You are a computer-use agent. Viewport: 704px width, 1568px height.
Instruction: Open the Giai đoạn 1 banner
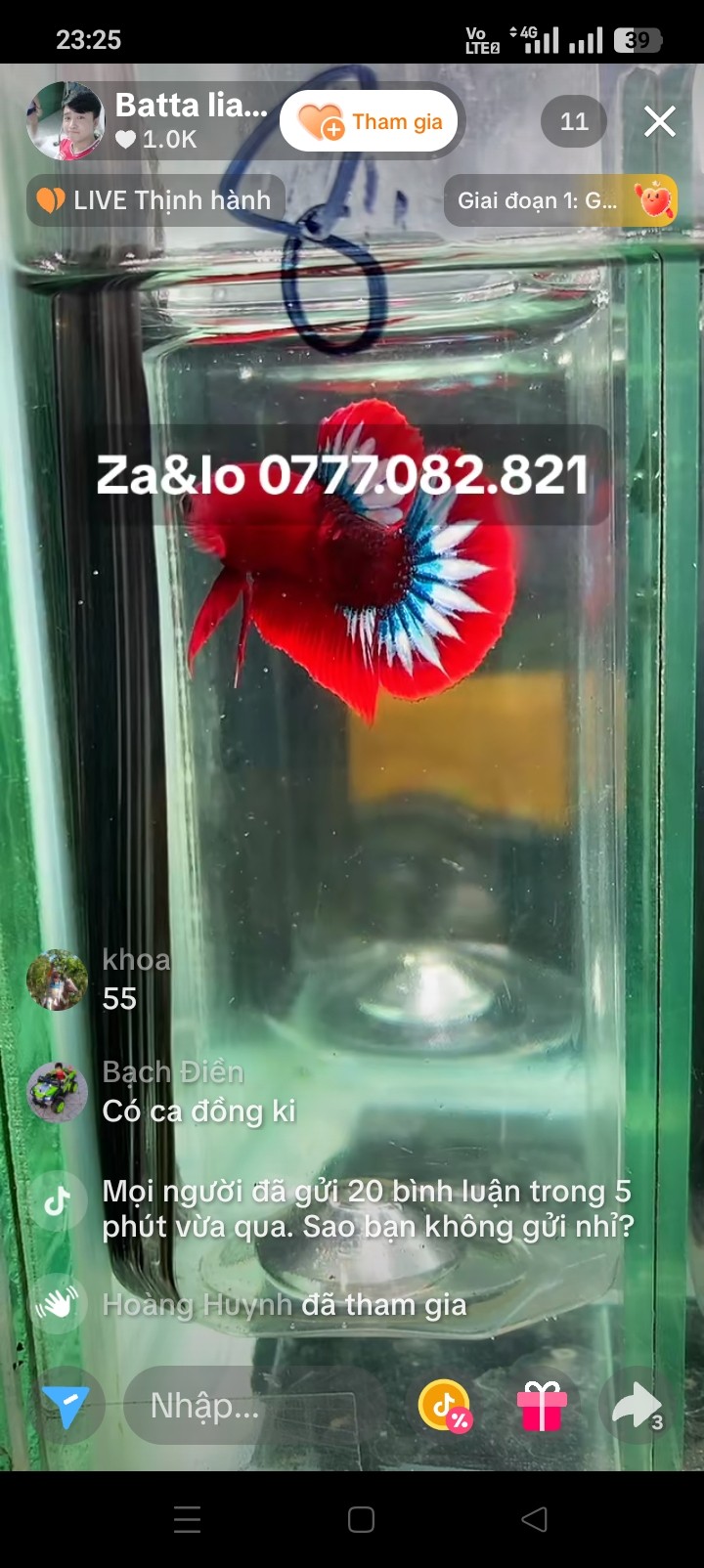tap(560, 200)
